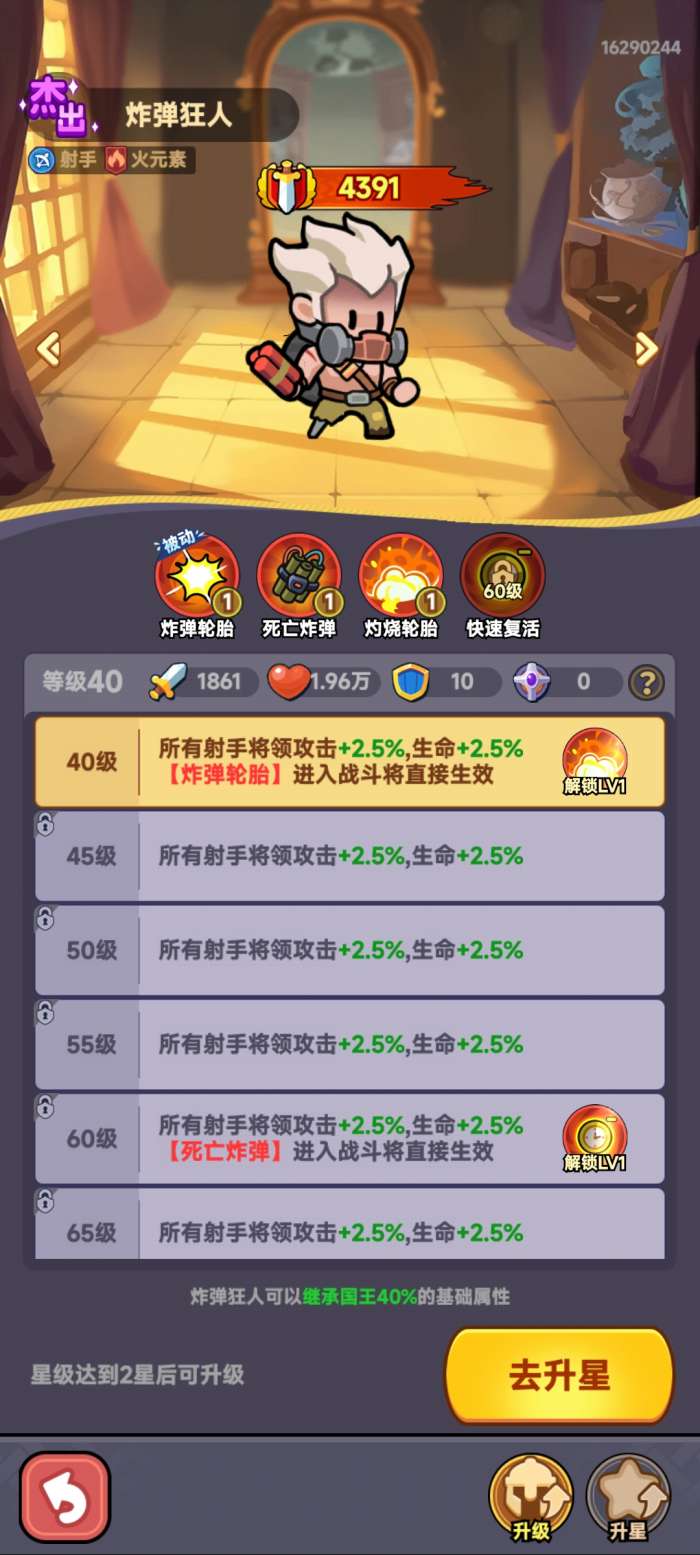Open the stats help question mark
The height and width of the screenshot is (1555, 700).
(646, 683)
